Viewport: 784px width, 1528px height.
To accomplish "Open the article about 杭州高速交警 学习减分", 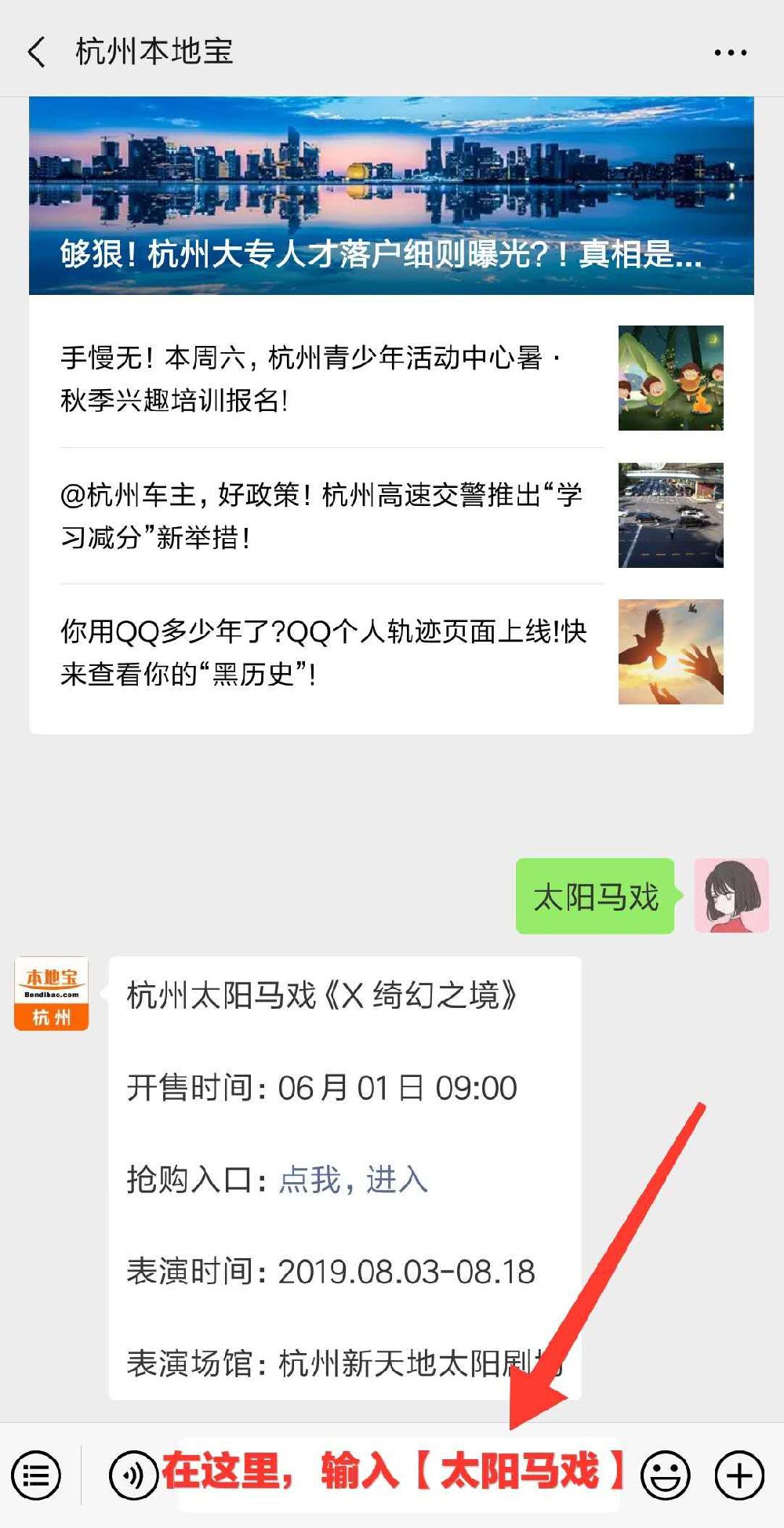I will [x=329, y=515].
